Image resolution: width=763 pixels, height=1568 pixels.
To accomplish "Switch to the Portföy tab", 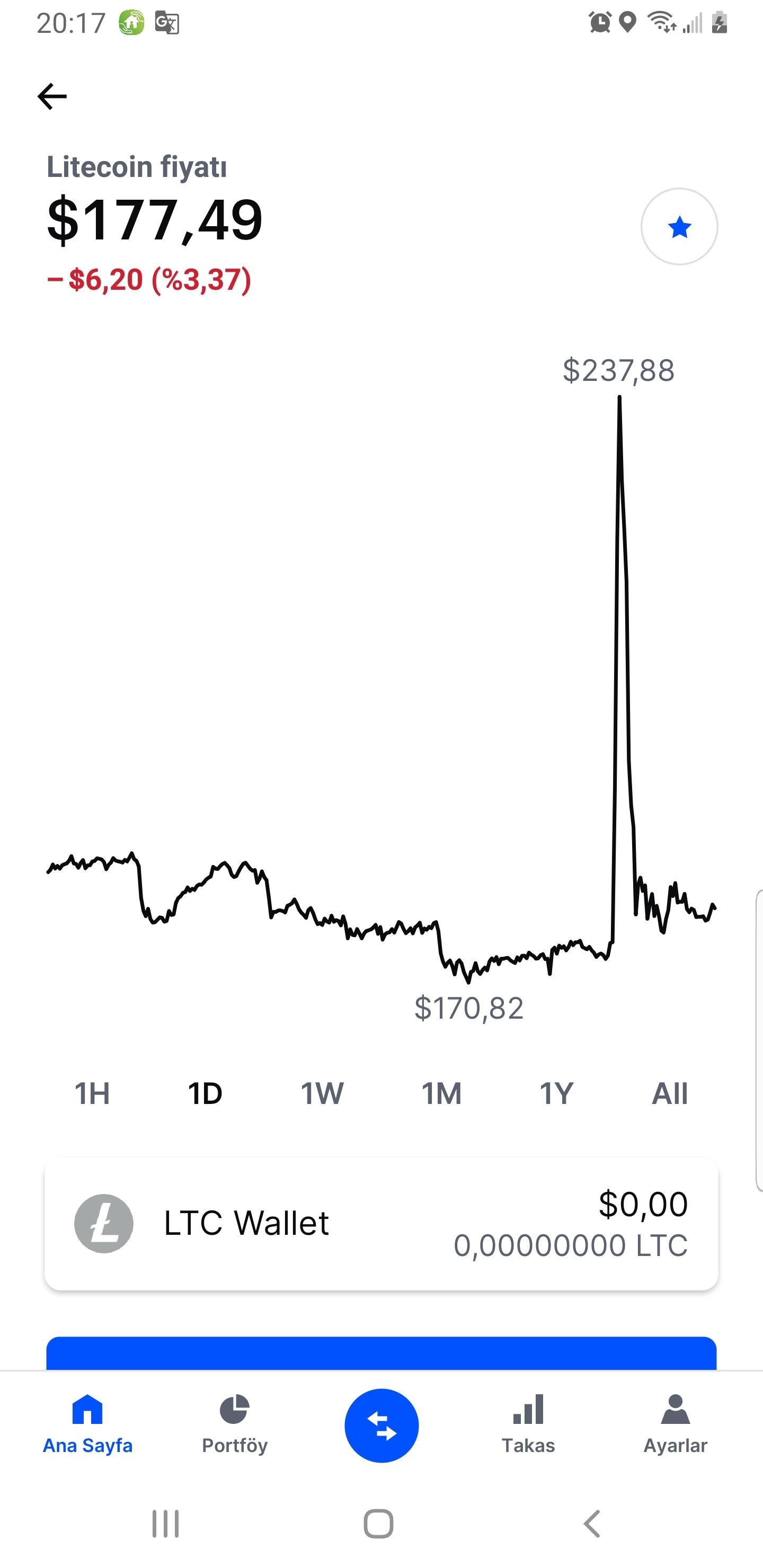I will (x=234, y=1425).
